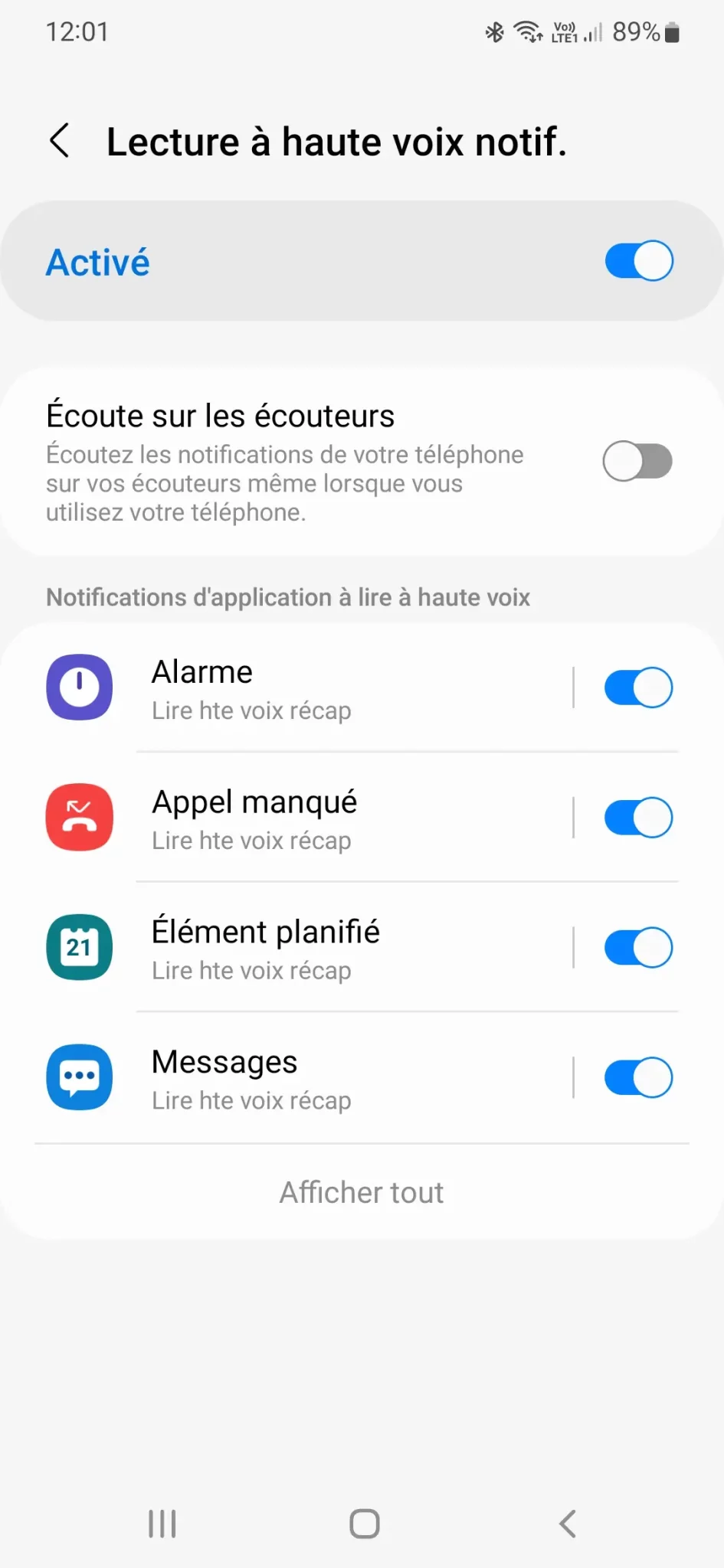The image size is (724, 1568).
Task: Open Alarme read-aloud settings
Action: point(306,688)
